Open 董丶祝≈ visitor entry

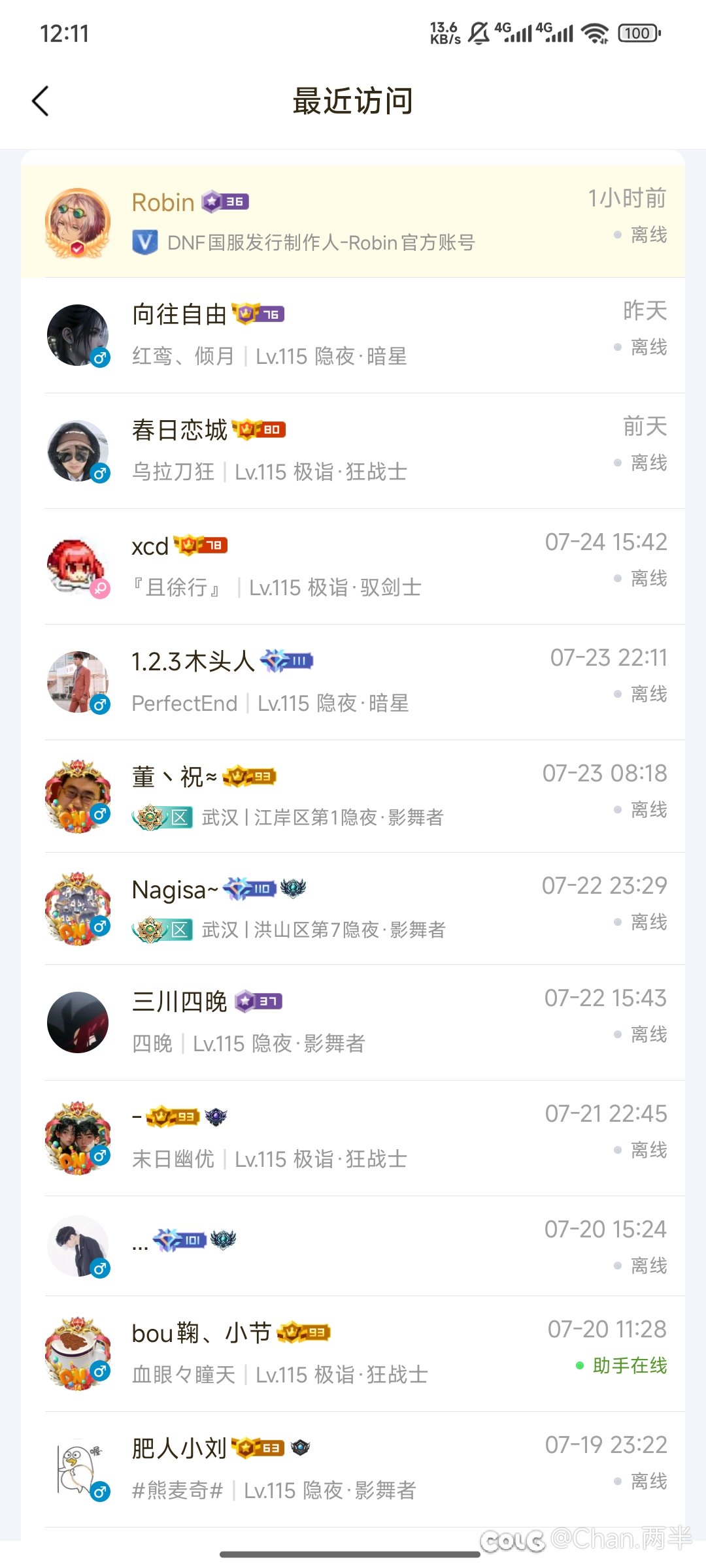[353, 796]
